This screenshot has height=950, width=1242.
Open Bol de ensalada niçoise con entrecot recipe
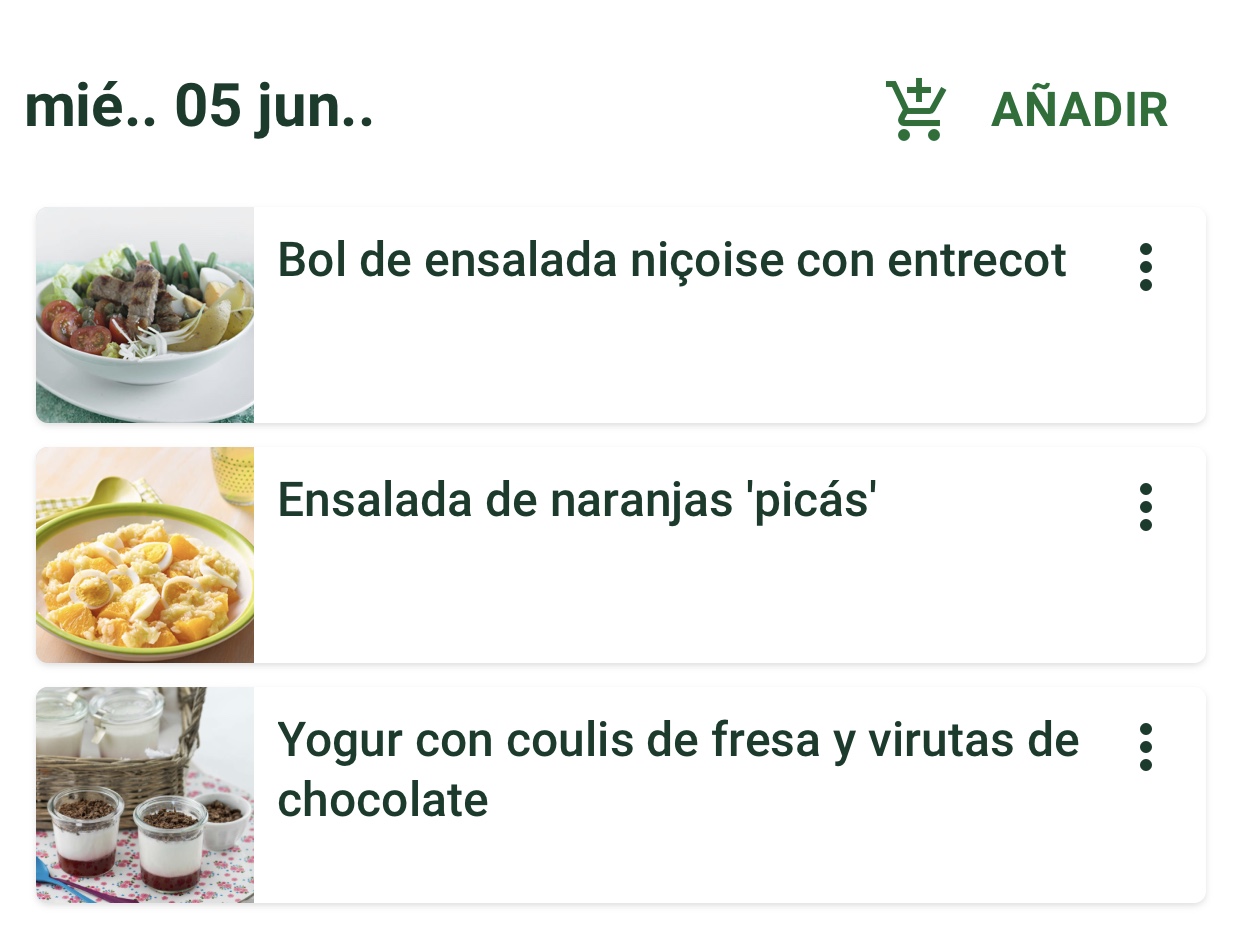point(670,262)
